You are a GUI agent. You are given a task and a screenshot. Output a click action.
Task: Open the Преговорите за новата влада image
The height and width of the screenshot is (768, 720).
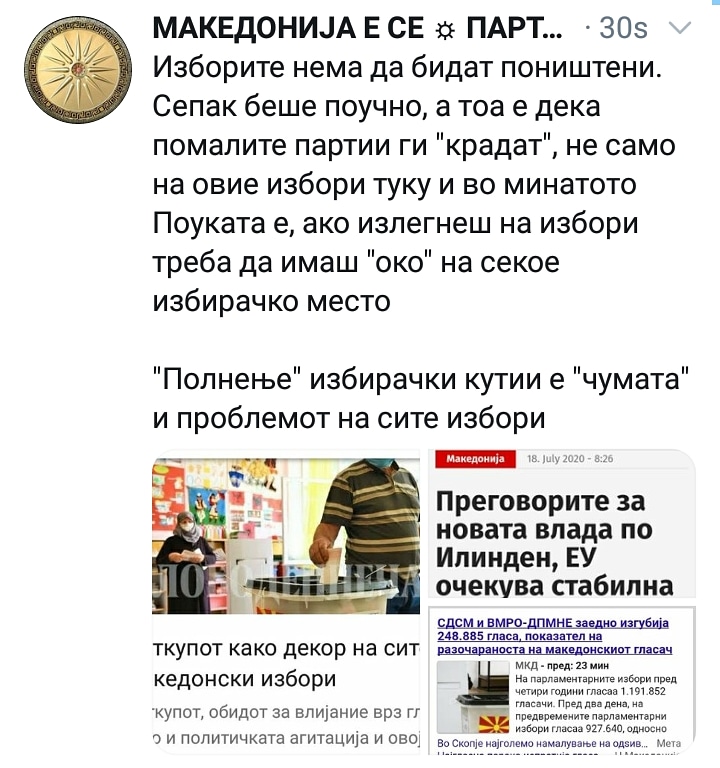tap(561, 524)
